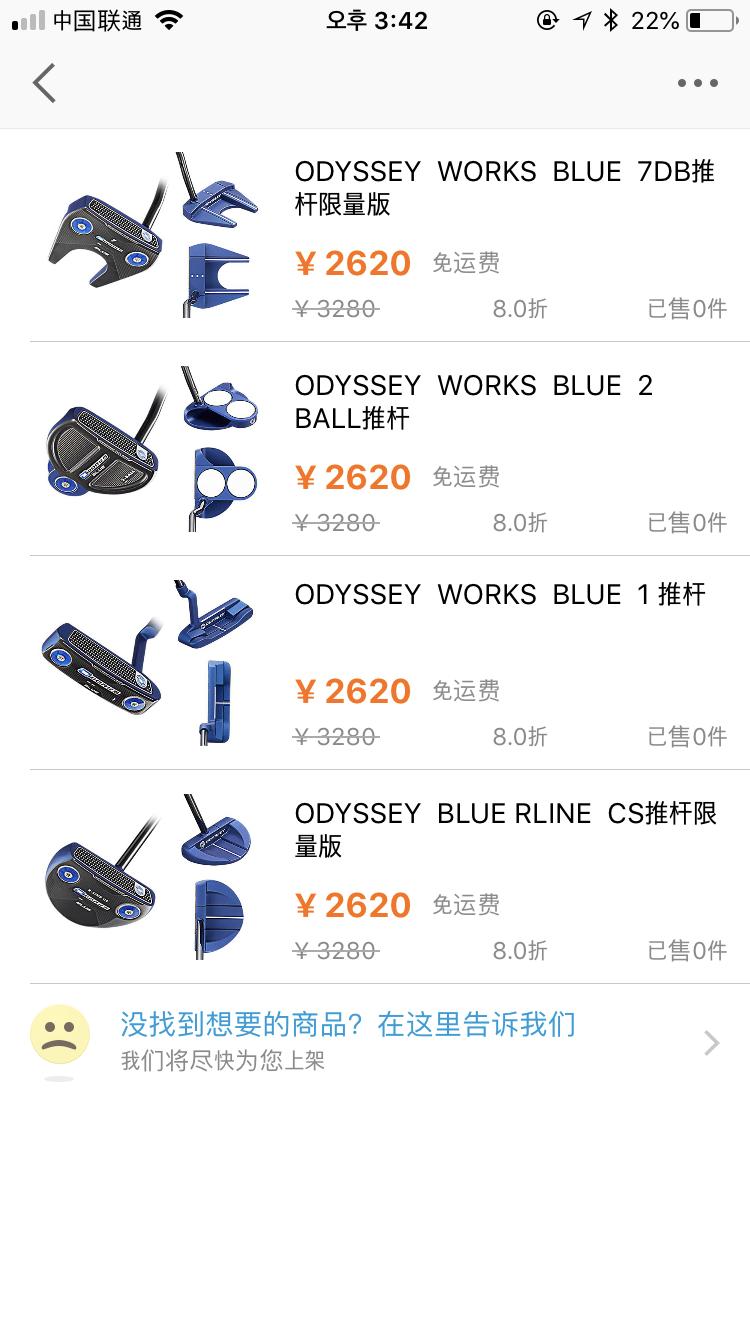Image resolution: width=750 pixels, height=1334 pixels.
Task: Tap the 没找到想要的商品 feedback row
Action: pos(375,1041)
